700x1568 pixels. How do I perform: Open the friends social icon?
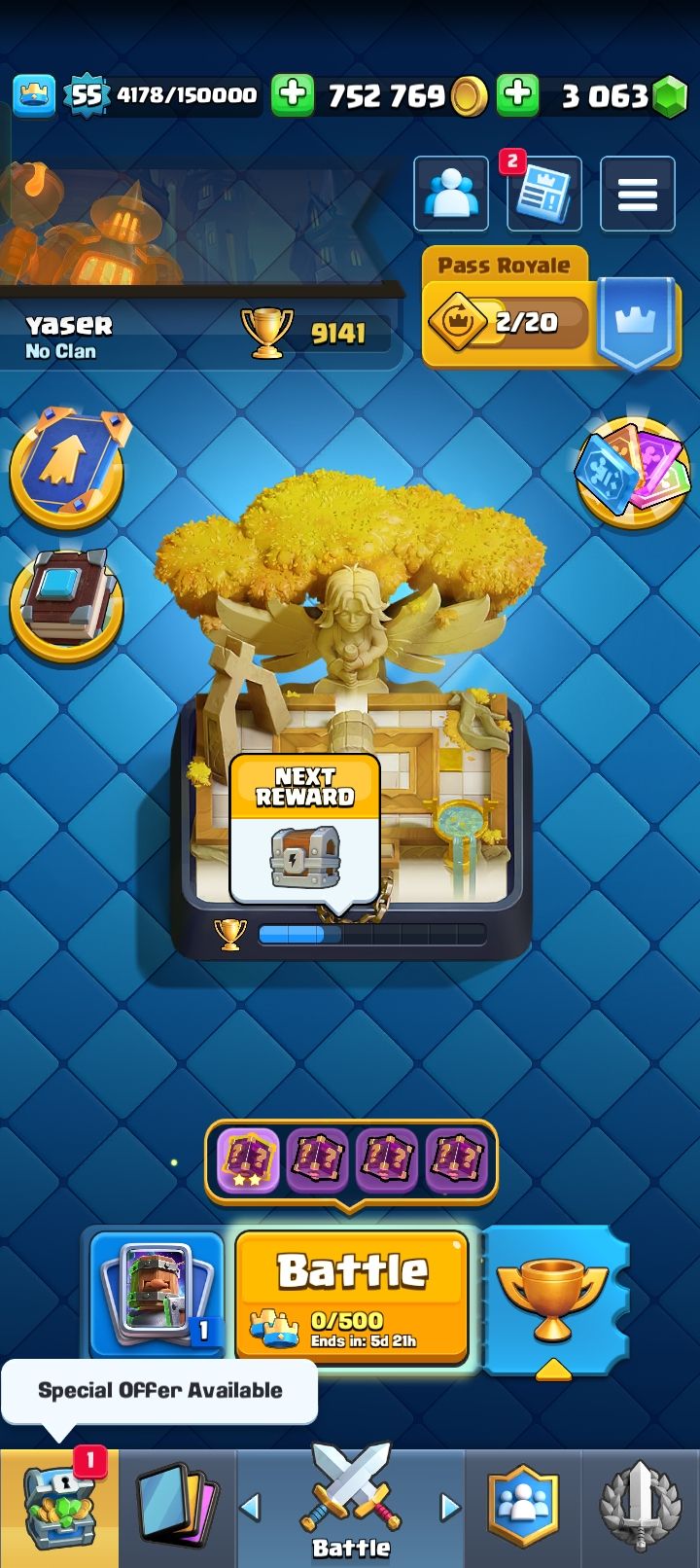451,194
